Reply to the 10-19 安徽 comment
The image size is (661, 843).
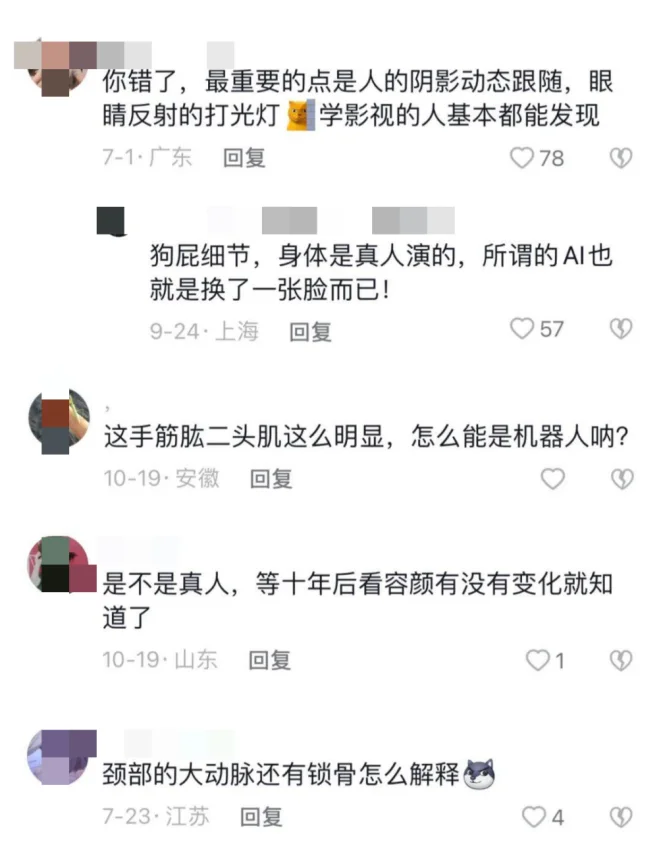tap(270, 479)
